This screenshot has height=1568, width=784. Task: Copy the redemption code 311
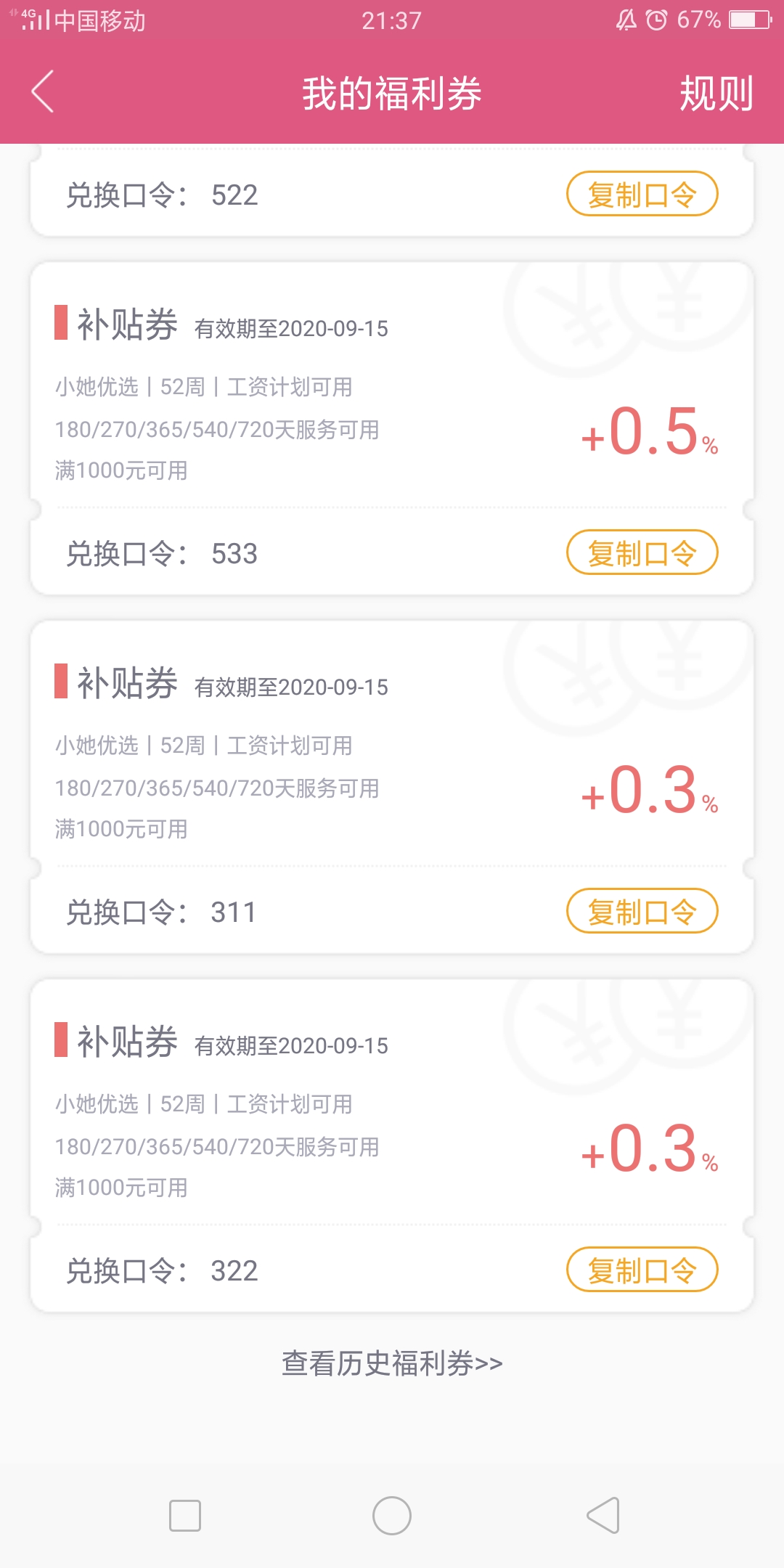[x=642, y=911]
